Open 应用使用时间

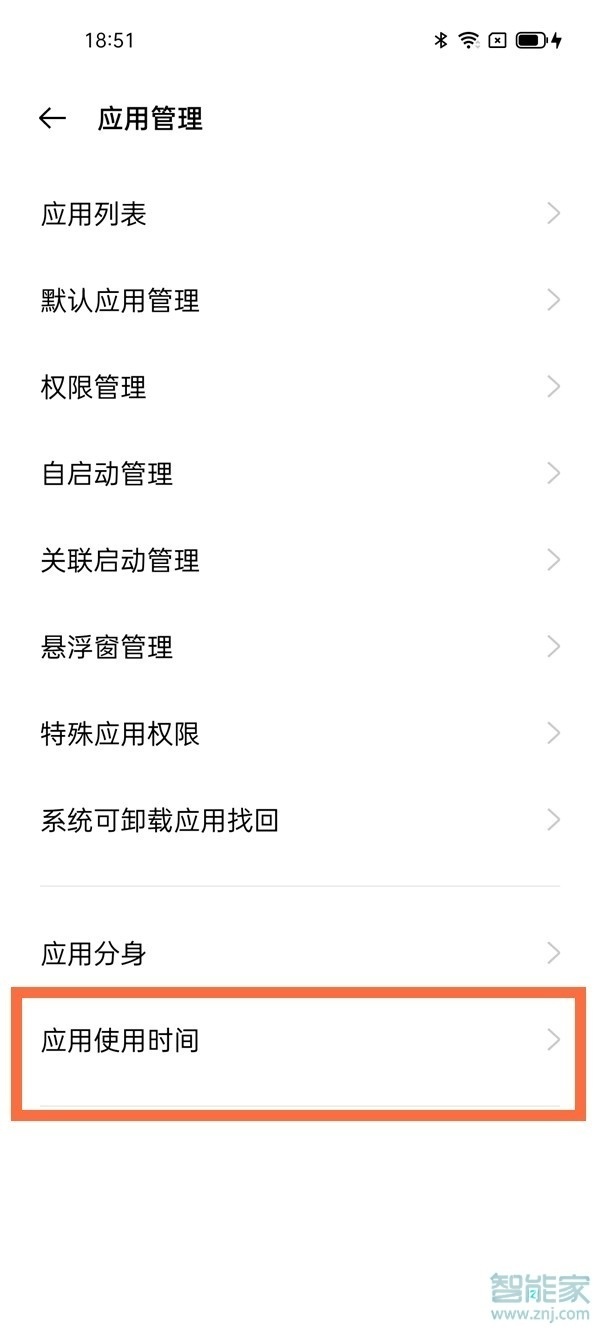pos(300,1040)
